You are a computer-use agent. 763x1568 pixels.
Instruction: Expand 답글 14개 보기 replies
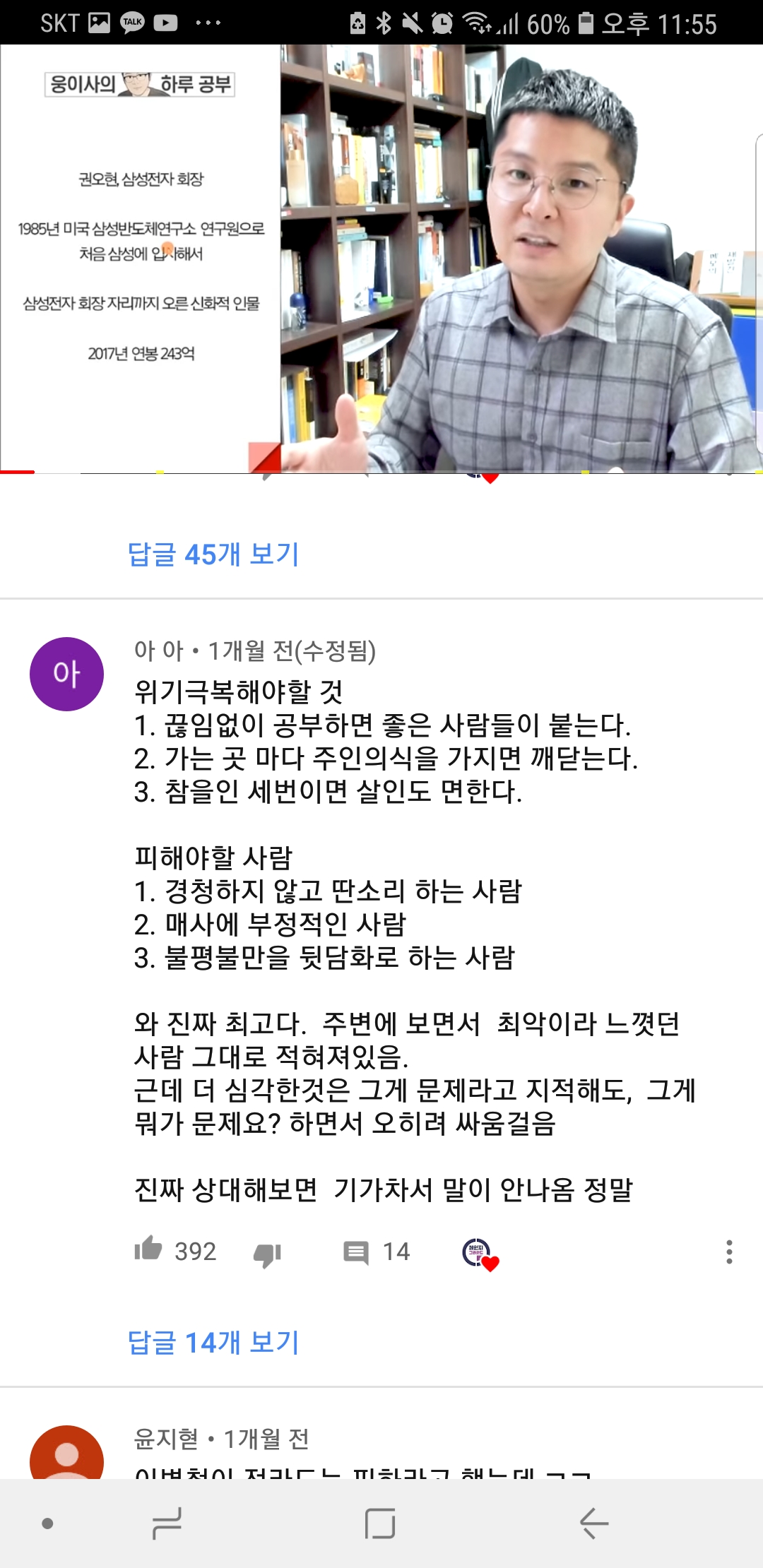(x=213, y=1342)
